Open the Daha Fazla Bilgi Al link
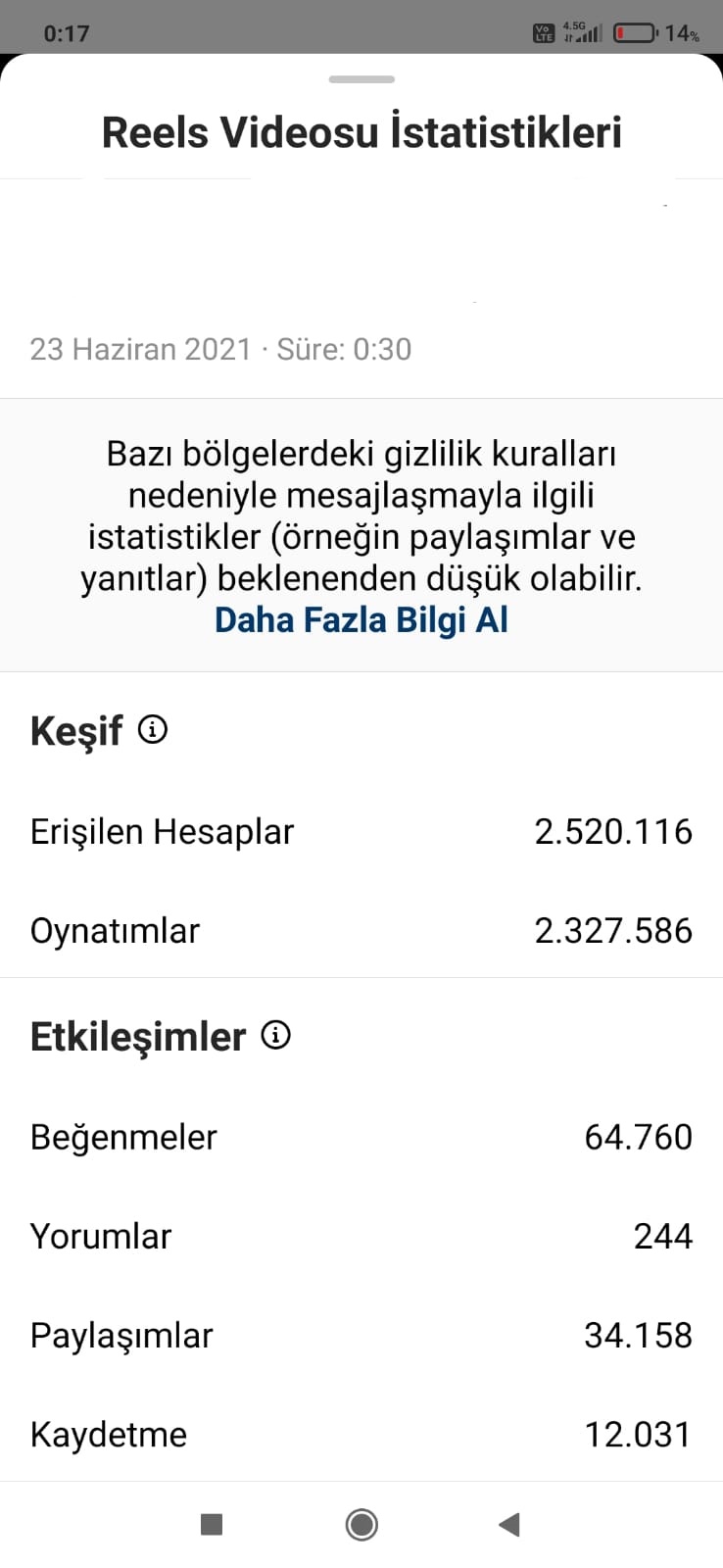The image size is (723, 1568). tap(361, 620)
